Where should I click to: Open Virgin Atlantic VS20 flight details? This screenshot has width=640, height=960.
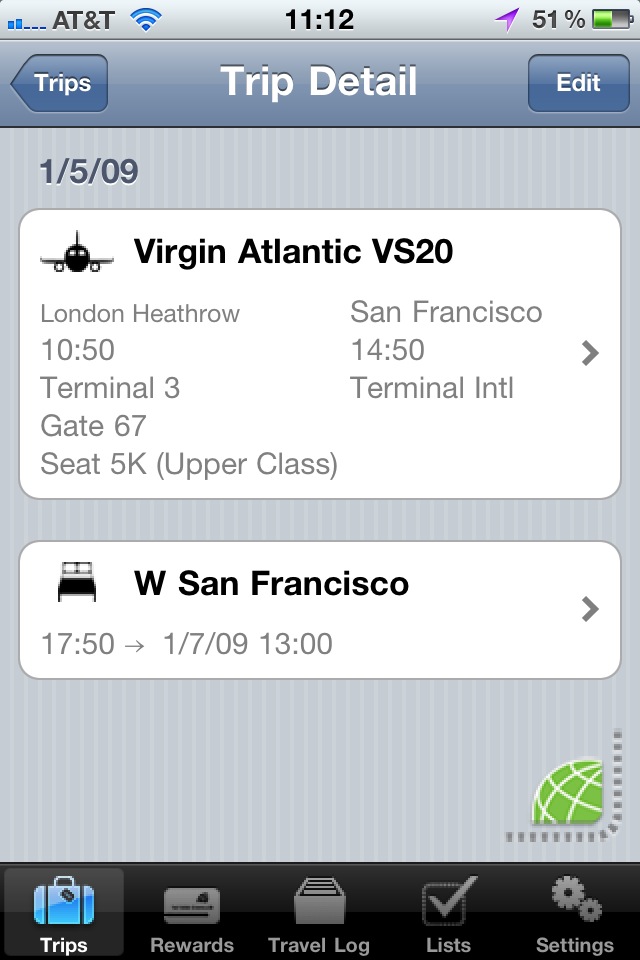point(320,353)
